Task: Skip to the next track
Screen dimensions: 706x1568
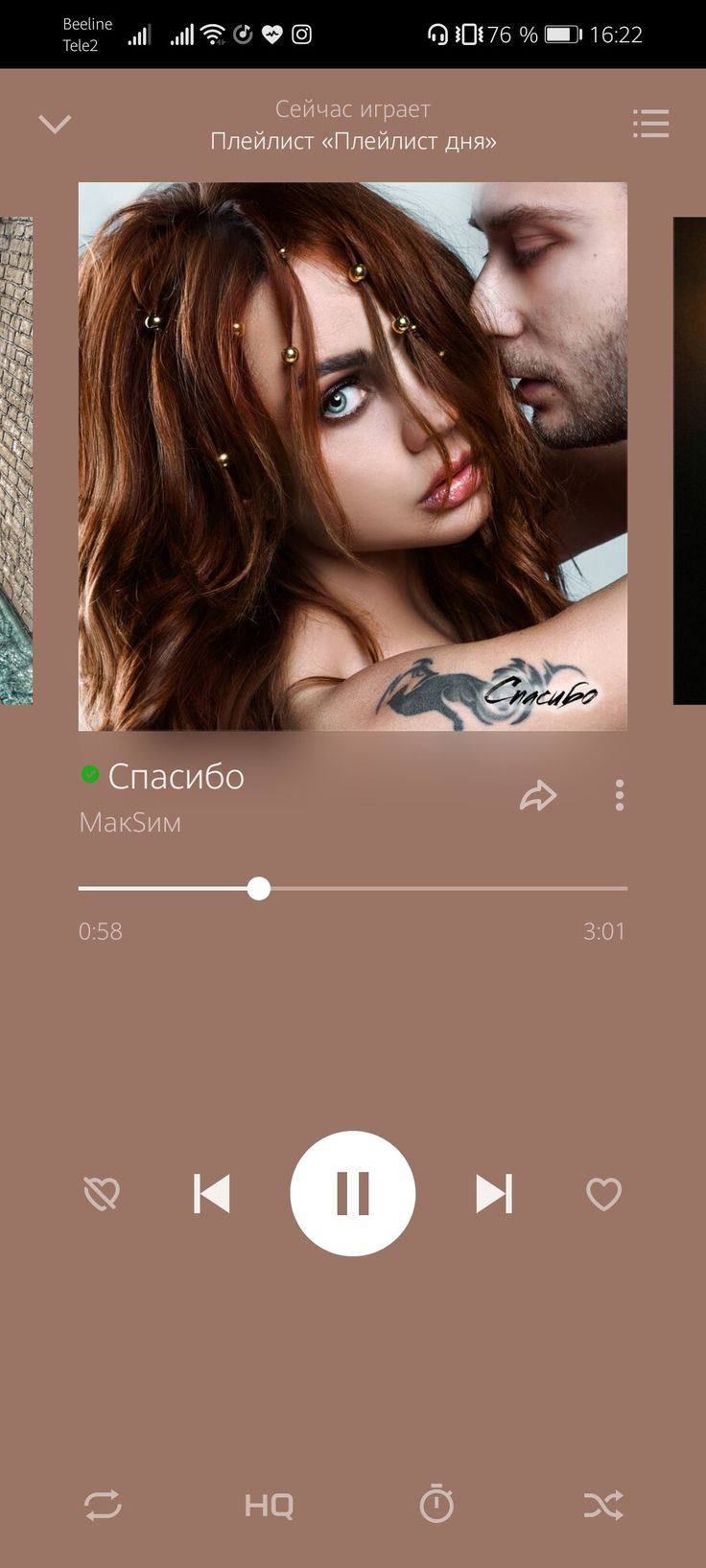Action: (x=494, y=1194)
